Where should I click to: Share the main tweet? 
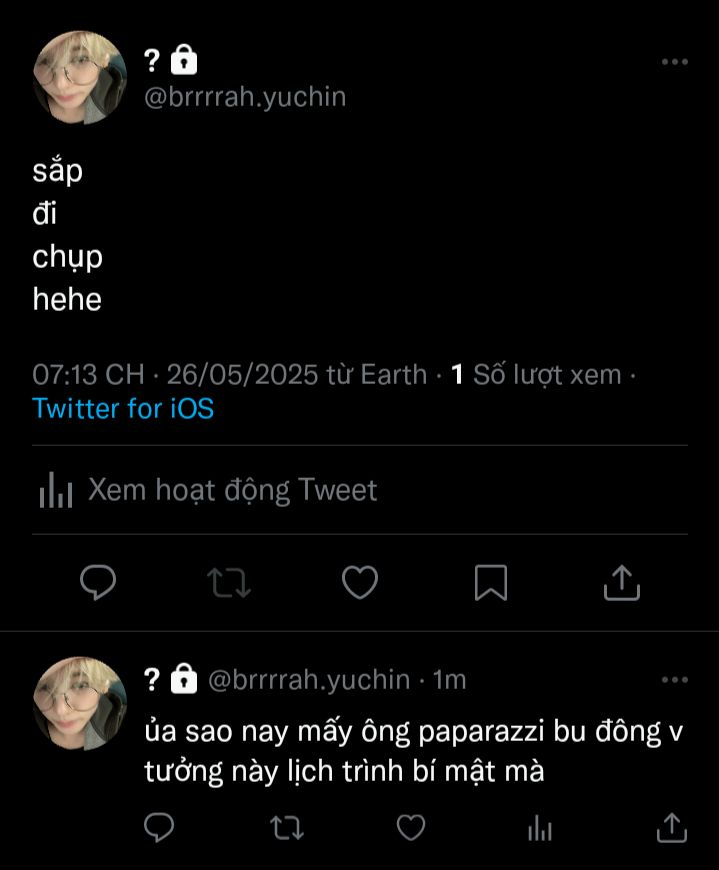click(621, 582)
